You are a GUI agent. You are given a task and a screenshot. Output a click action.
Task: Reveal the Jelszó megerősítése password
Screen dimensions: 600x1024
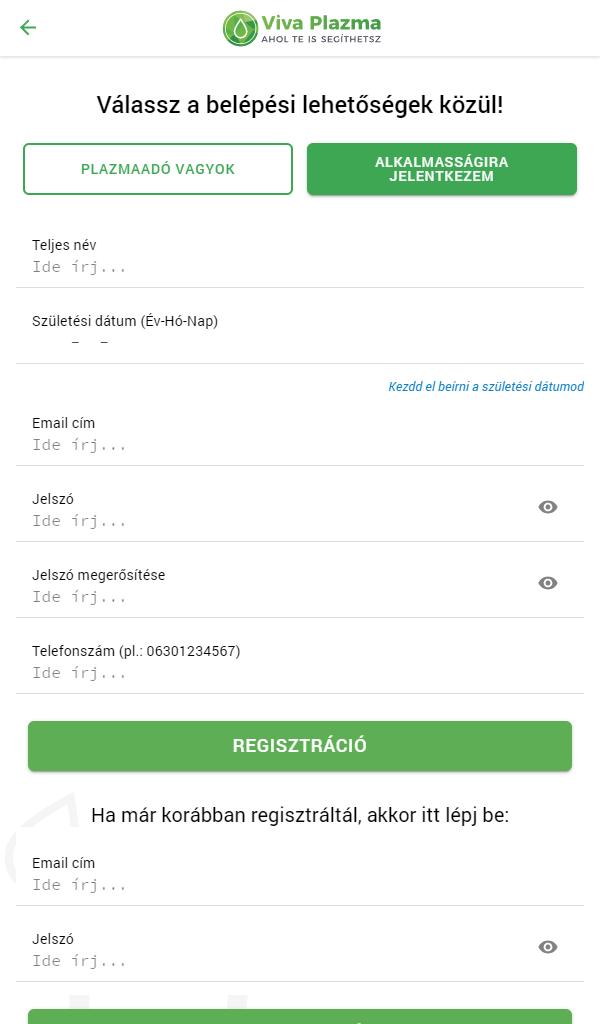tap(548, 583)
